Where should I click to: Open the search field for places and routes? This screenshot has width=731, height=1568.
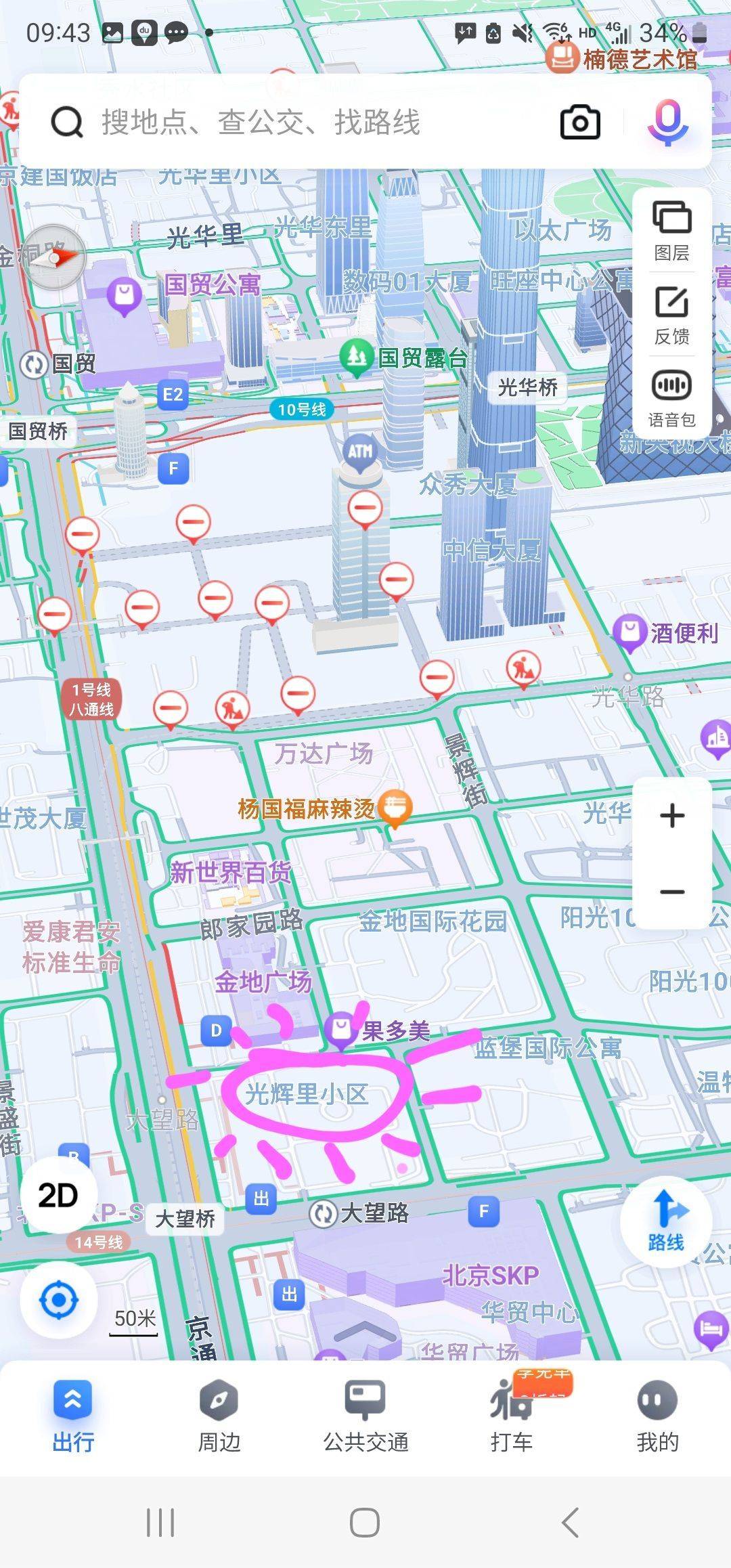pos(305,123)
